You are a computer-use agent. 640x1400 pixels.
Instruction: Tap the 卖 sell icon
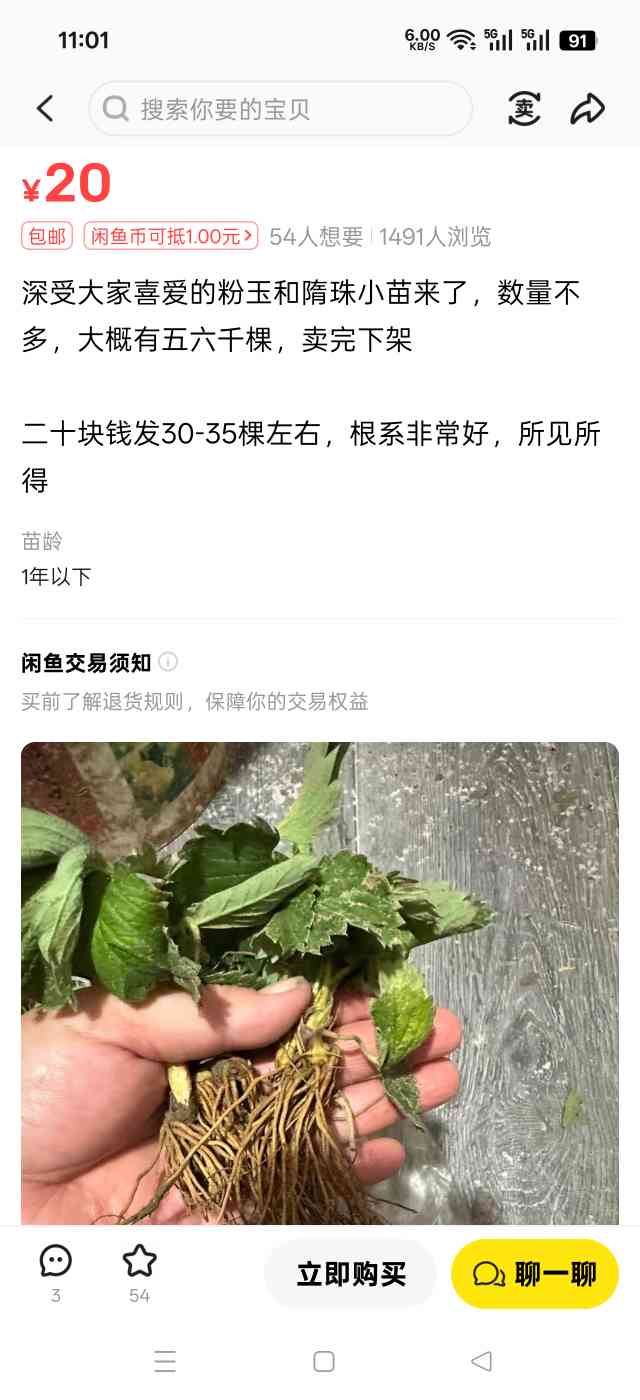tap(524, 108)
